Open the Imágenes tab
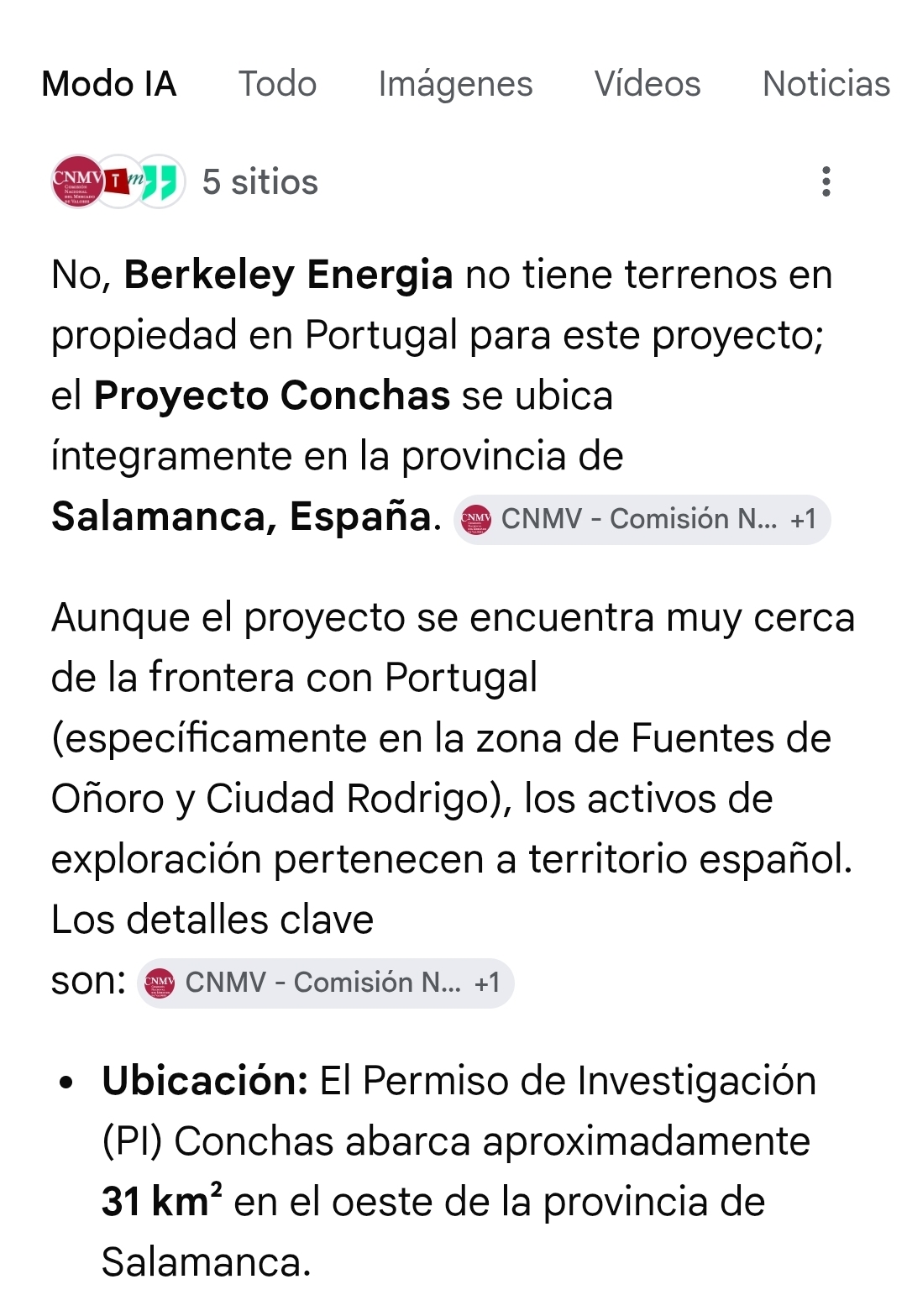Viewport: 907px width, 1316px height. (455, 84)
